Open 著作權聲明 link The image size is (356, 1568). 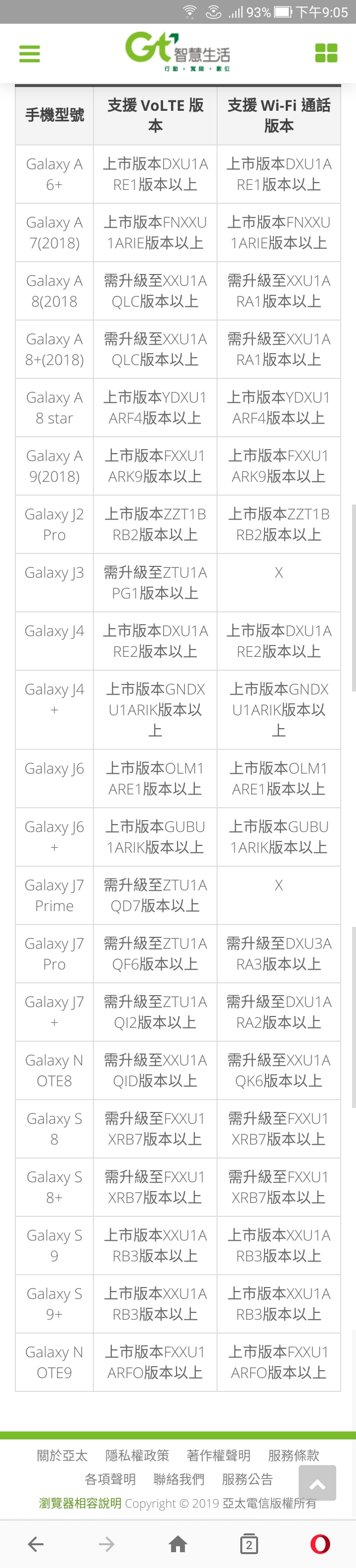click(219, 1455)
